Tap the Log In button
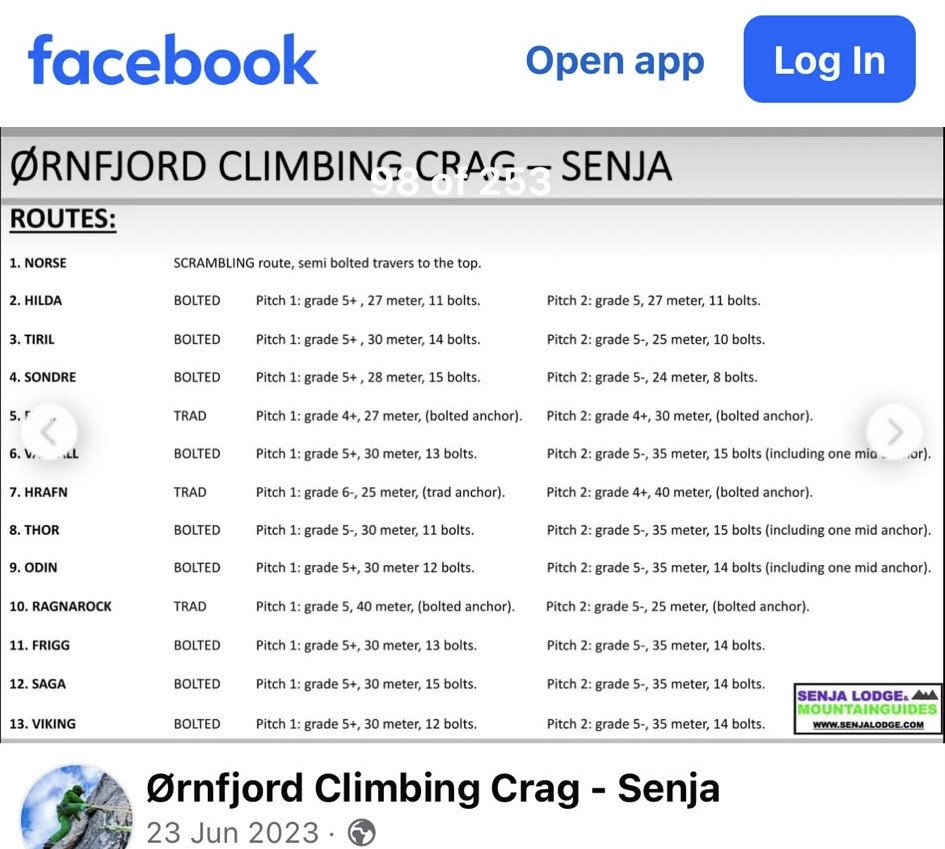 click(829, 59)
